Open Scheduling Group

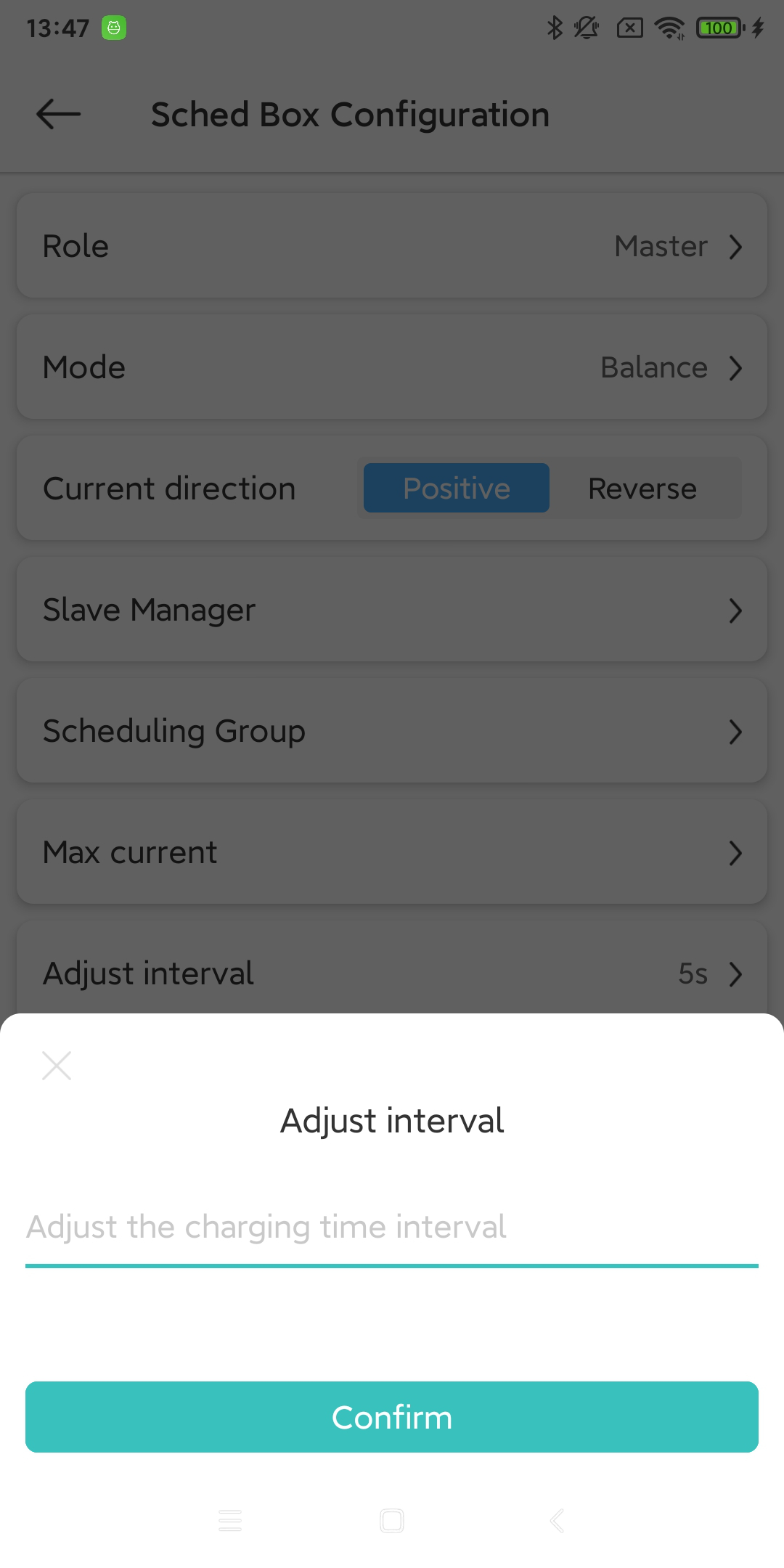pyautogui.click(x=392, y=731)
